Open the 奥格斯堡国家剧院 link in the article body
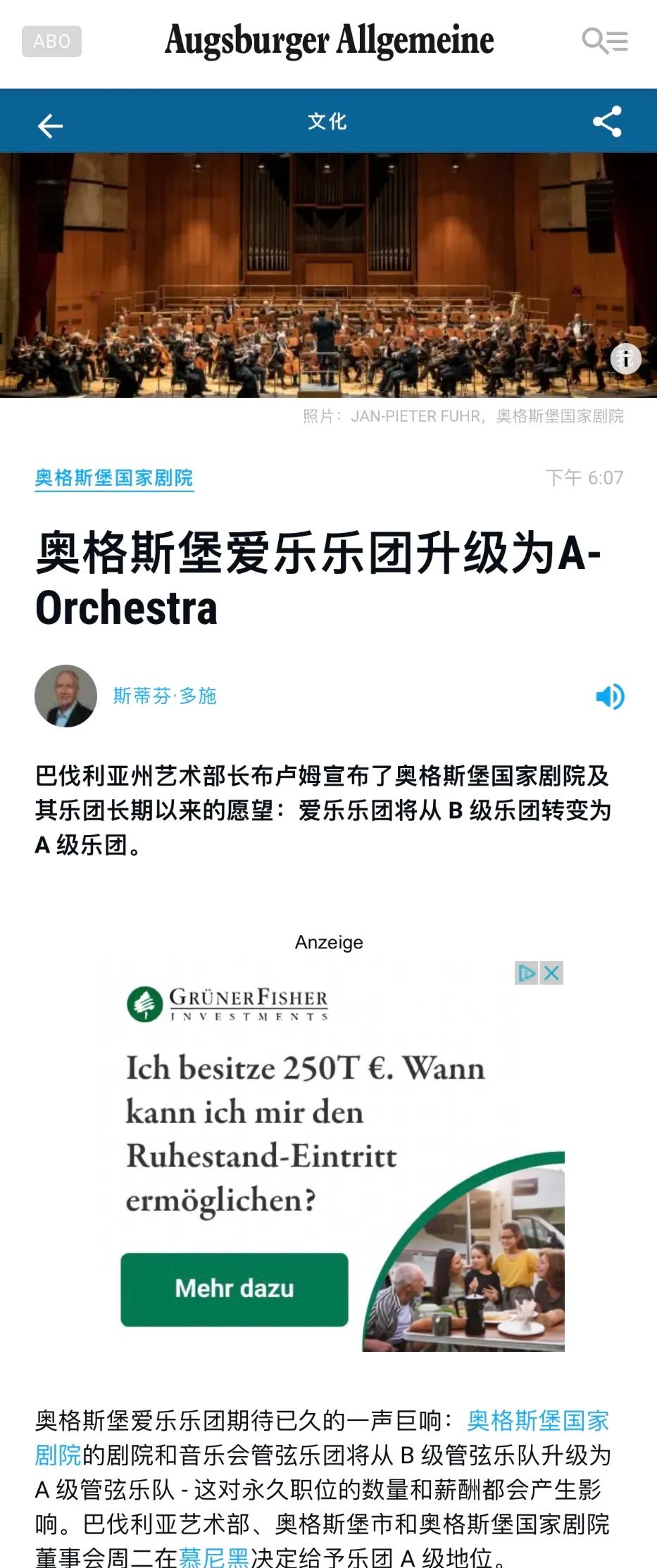The height and width of the screenshot is (1568, 657). tap(537, 1421)
